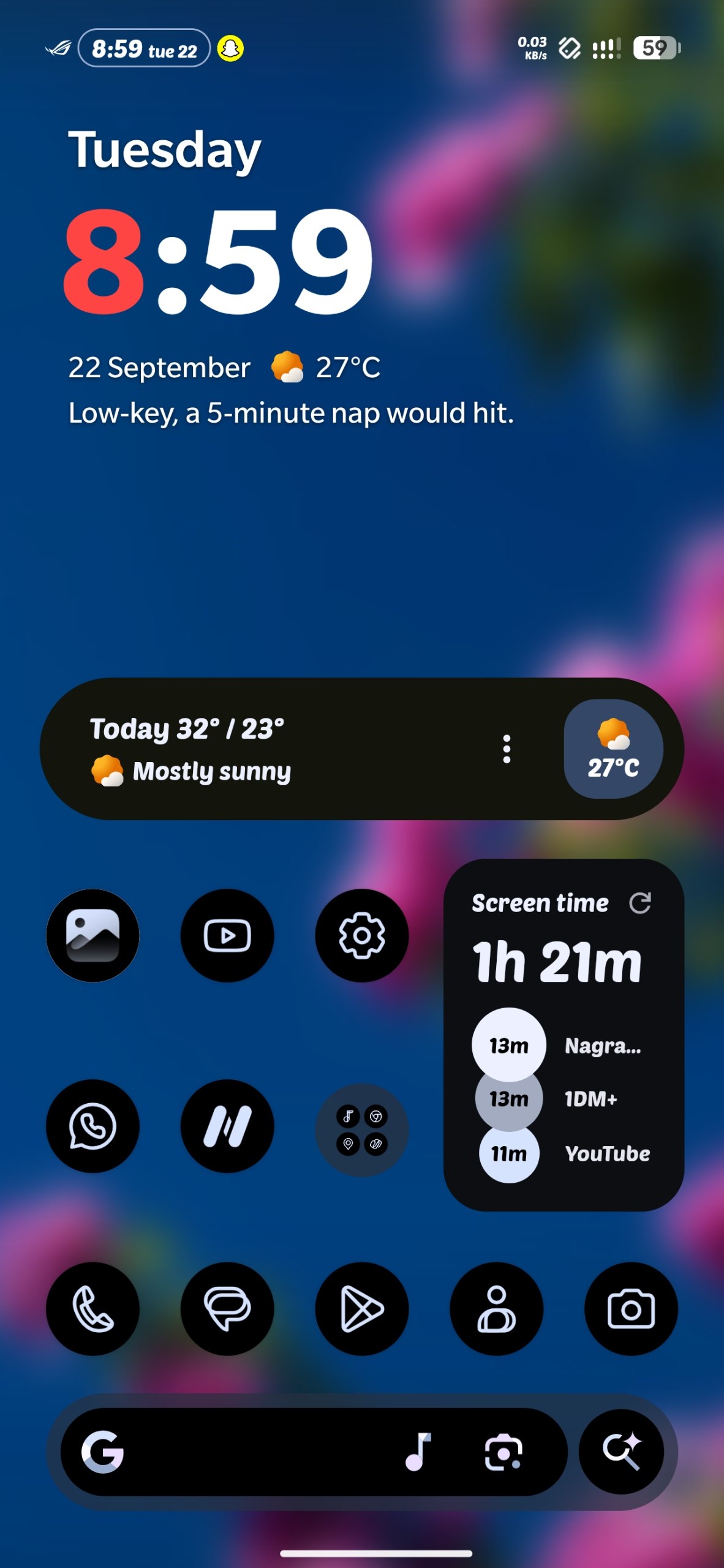Viewport: 724px width, 1568px height.
Task: Launch the Camera app
Action: pyautogui.click(x=632, y=1309)
